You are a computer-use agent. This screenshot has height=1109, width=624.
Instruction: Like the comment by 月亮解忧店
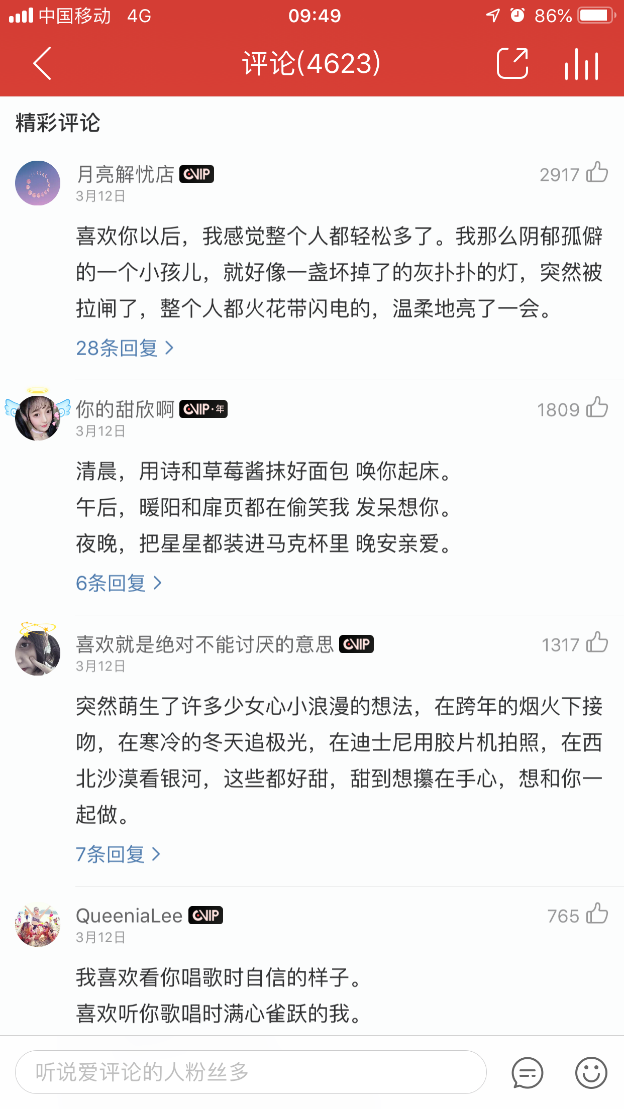pyautogui.click(x=597, y=173)
